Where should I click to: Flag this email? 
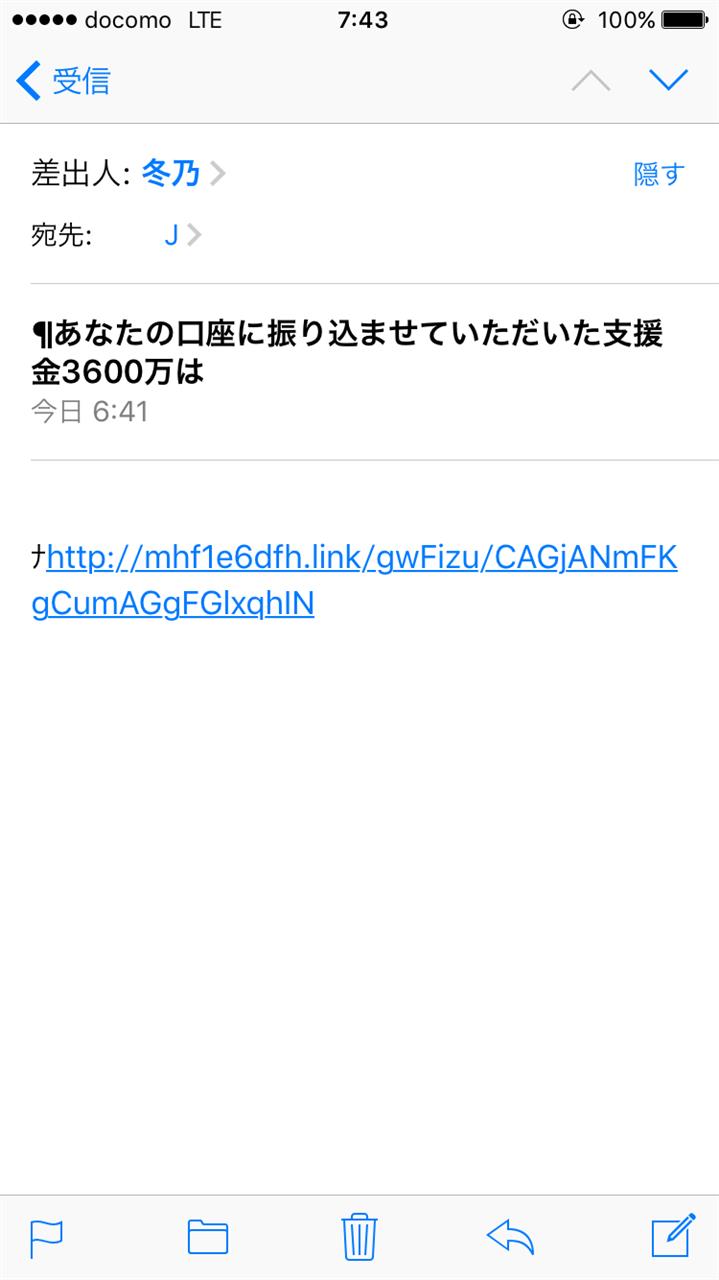point(47,1237)
